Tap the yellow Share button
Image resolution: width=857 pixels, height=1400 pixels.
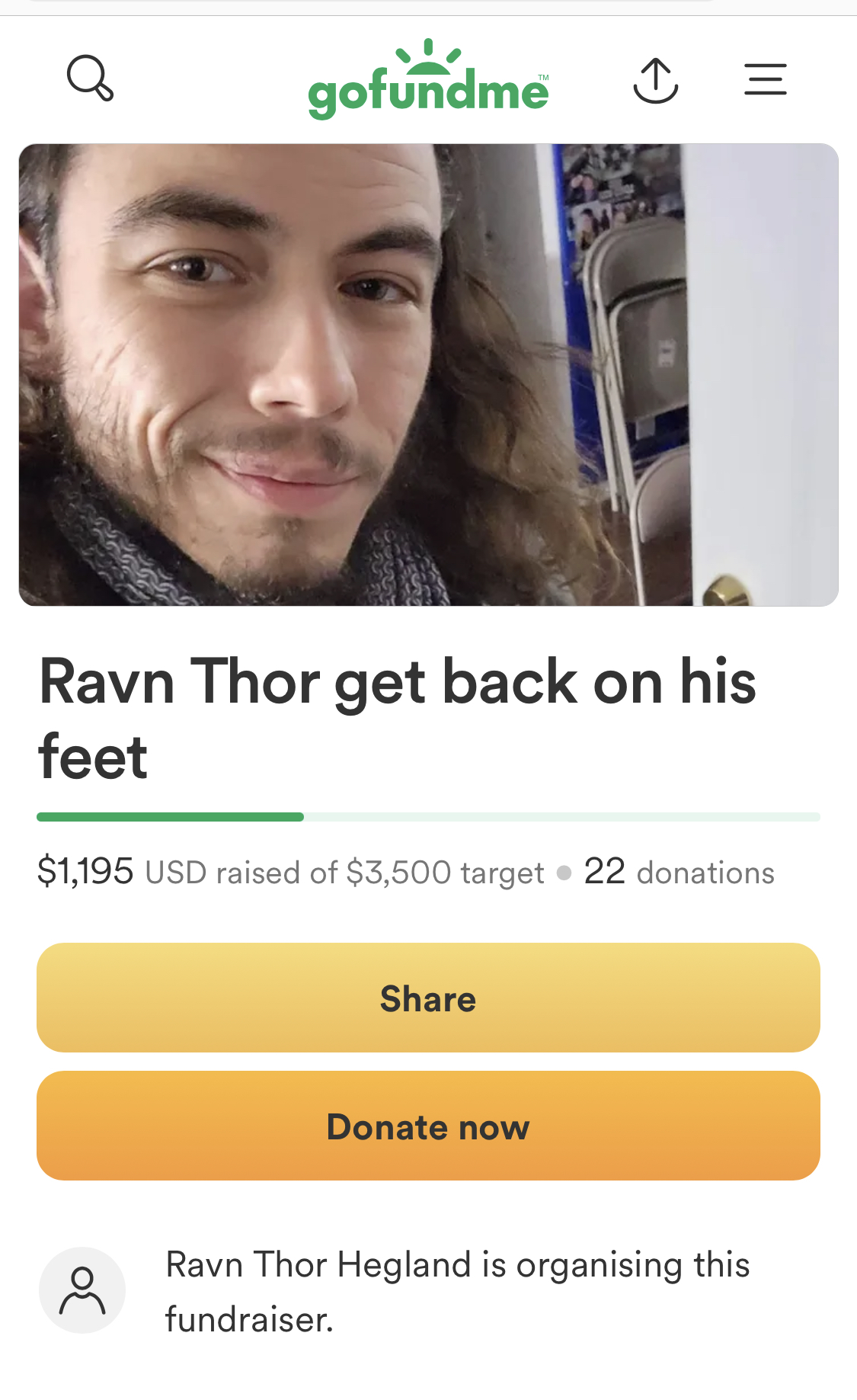pos(428,998)
